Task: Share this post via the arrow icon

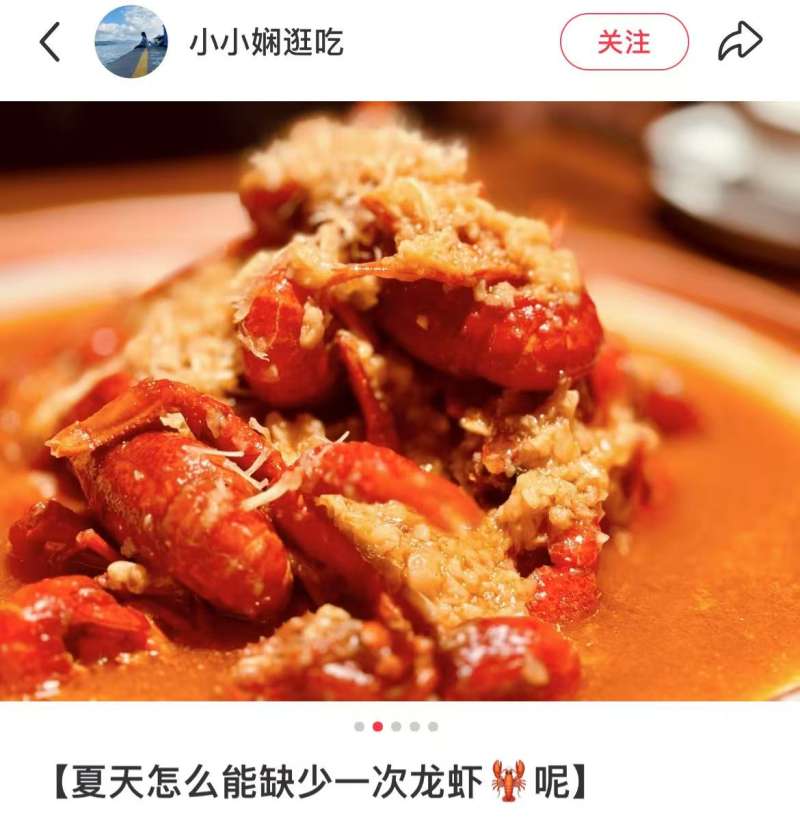Action: pos(740,42)
